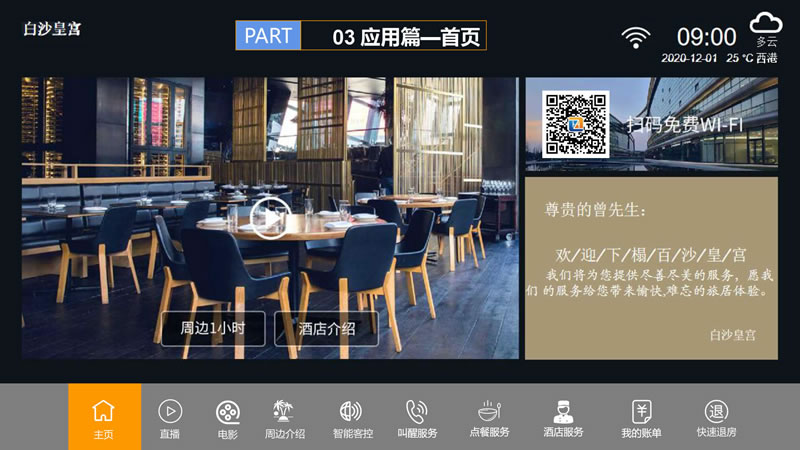The image size is (800, 450).
Task: Open the 点餐服务 tab
Action: [489, 418]
